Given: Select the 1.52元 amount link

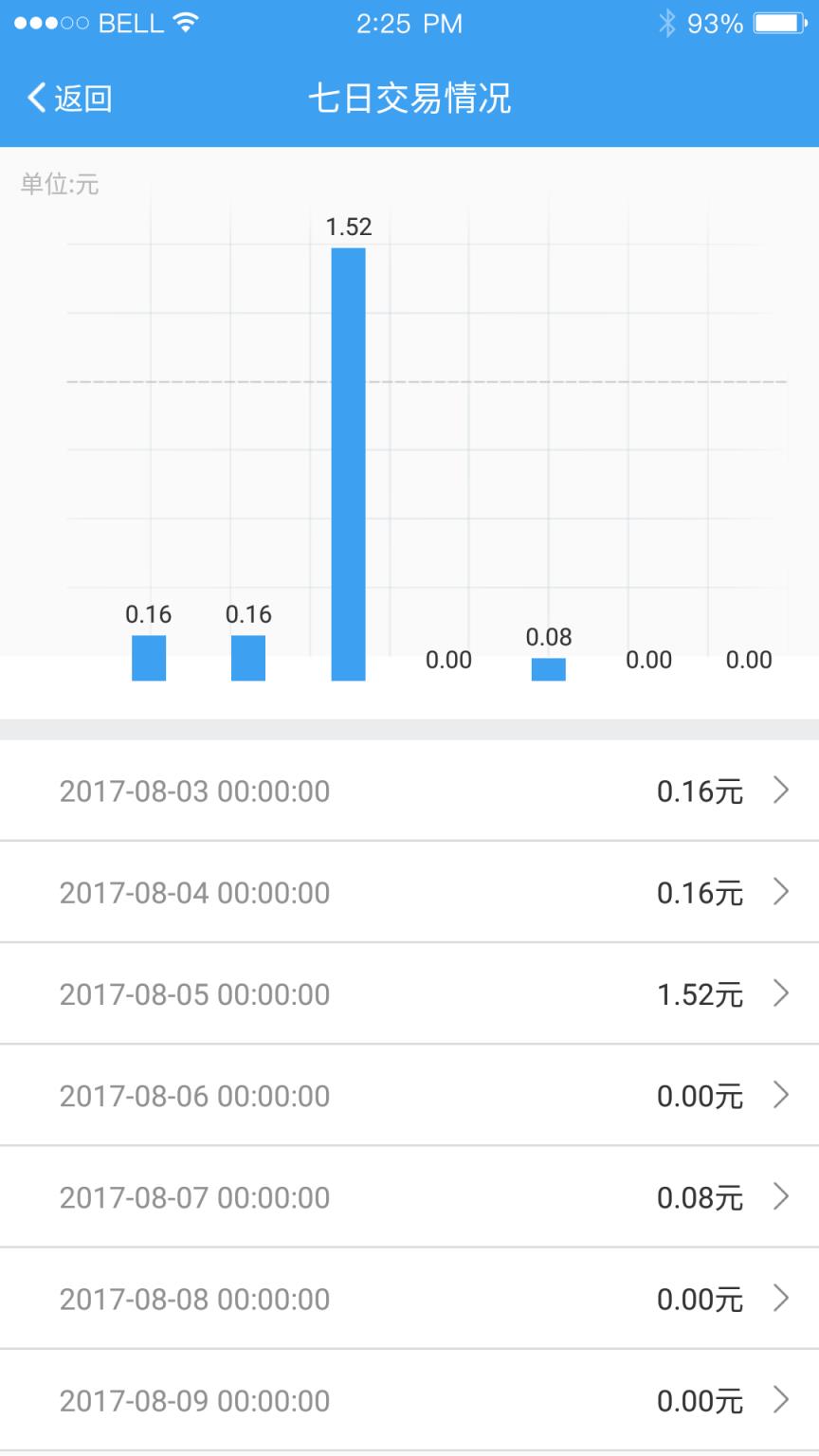Looking at the screenshot, I should (x=700, y=993).
